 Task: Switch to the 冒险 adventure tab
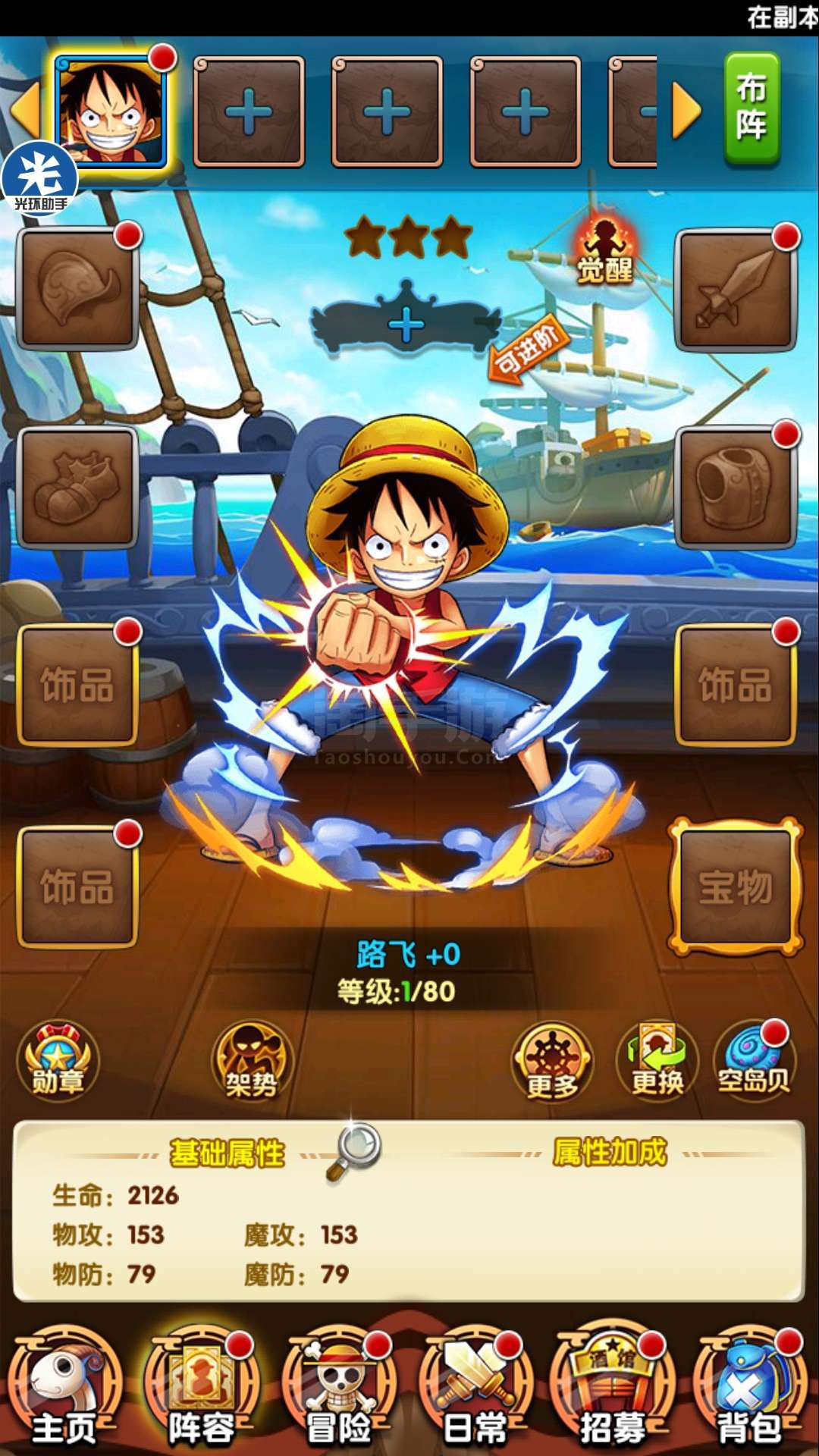(339, 1389)
